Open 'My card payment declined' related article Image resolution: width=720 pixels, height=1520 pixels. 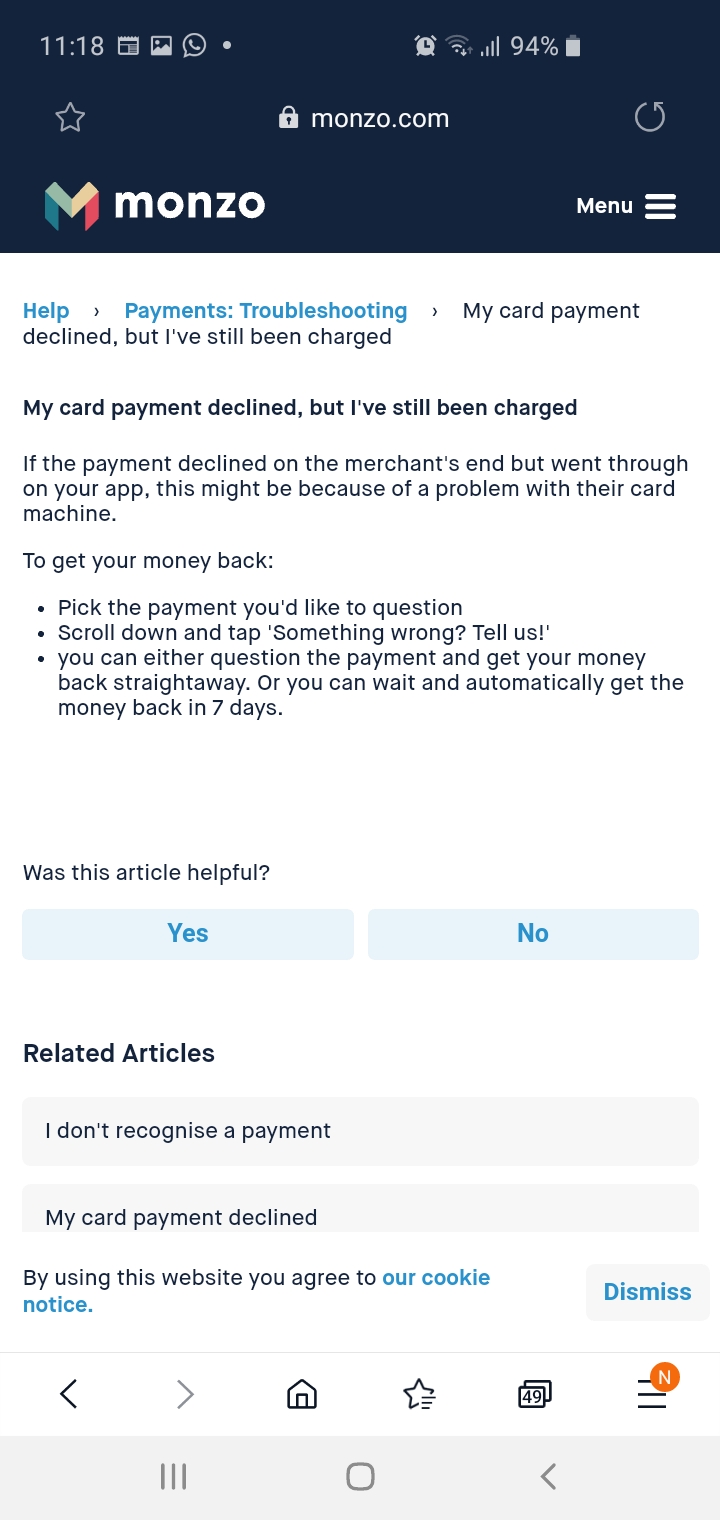[360, 1210]
